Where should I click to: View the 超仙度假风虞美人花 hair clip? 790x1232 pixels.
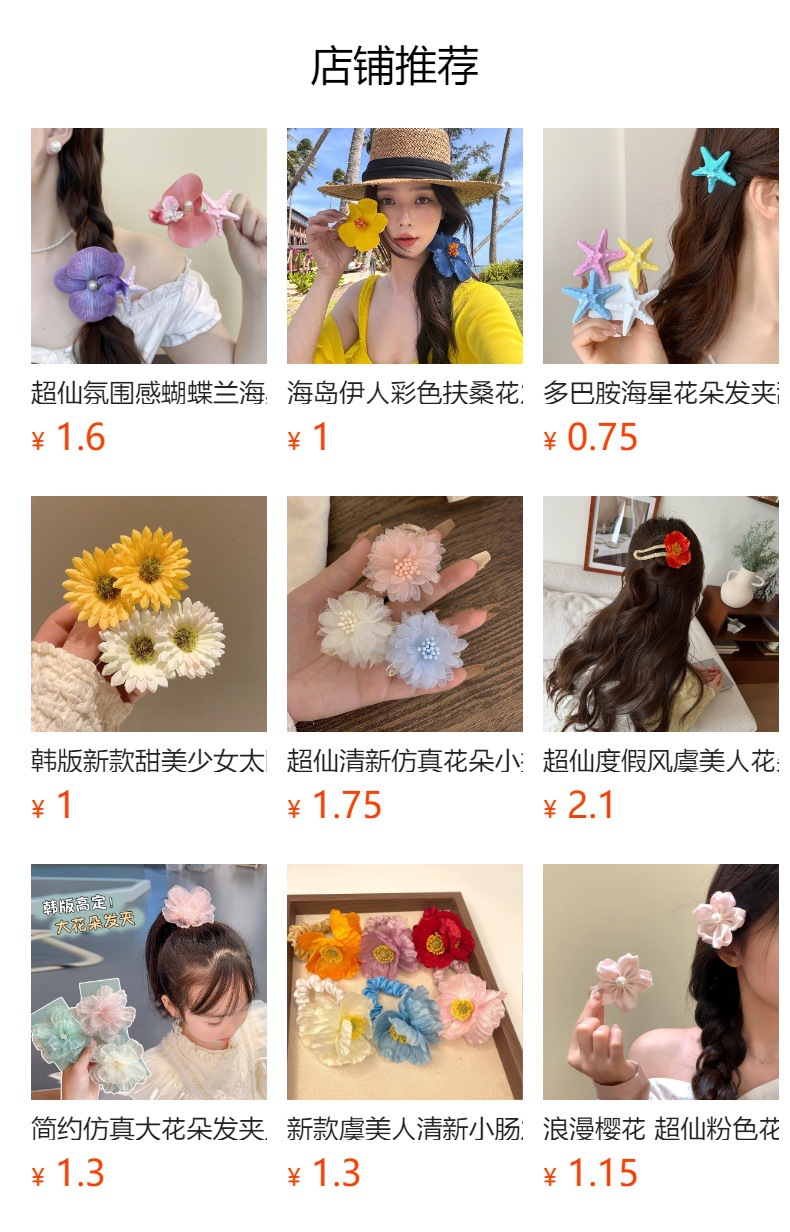point(660,614)
